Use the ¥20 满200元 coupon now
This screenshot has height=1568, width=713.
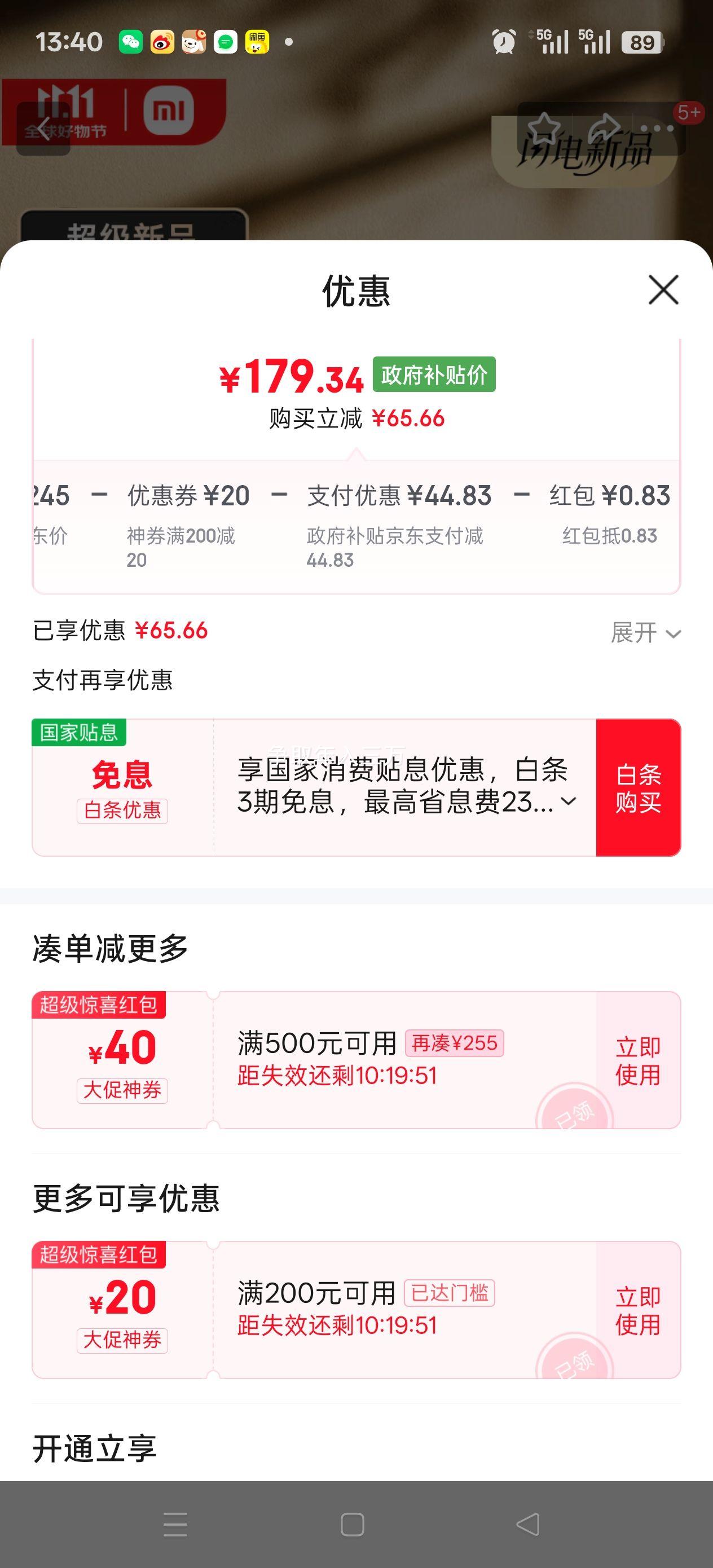637,1311
